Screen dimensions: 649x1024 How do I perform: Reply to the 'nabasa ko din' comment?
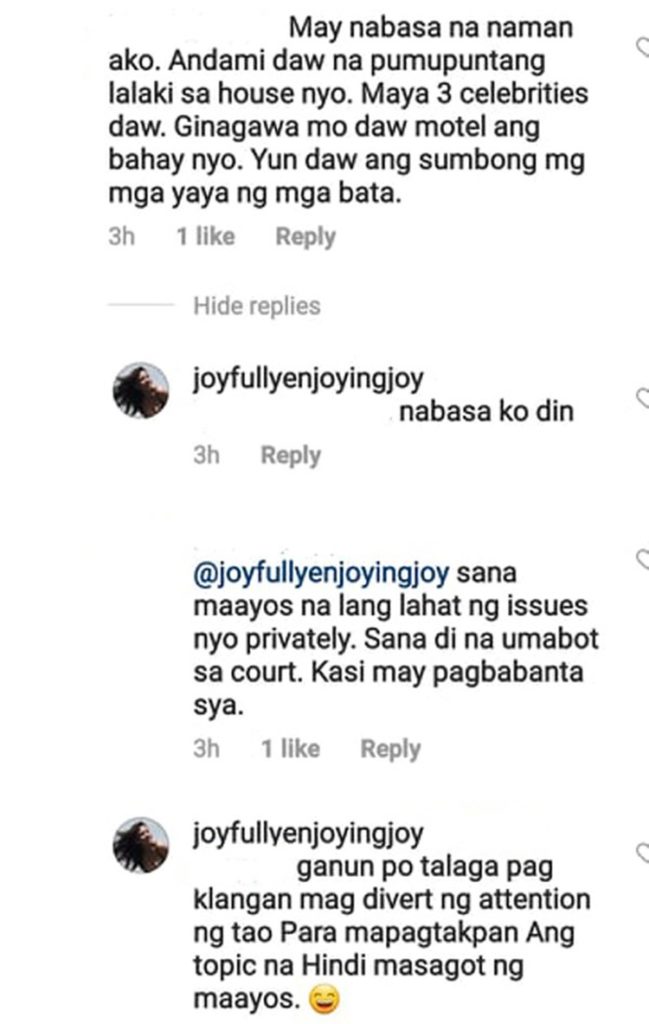point(290,455)
